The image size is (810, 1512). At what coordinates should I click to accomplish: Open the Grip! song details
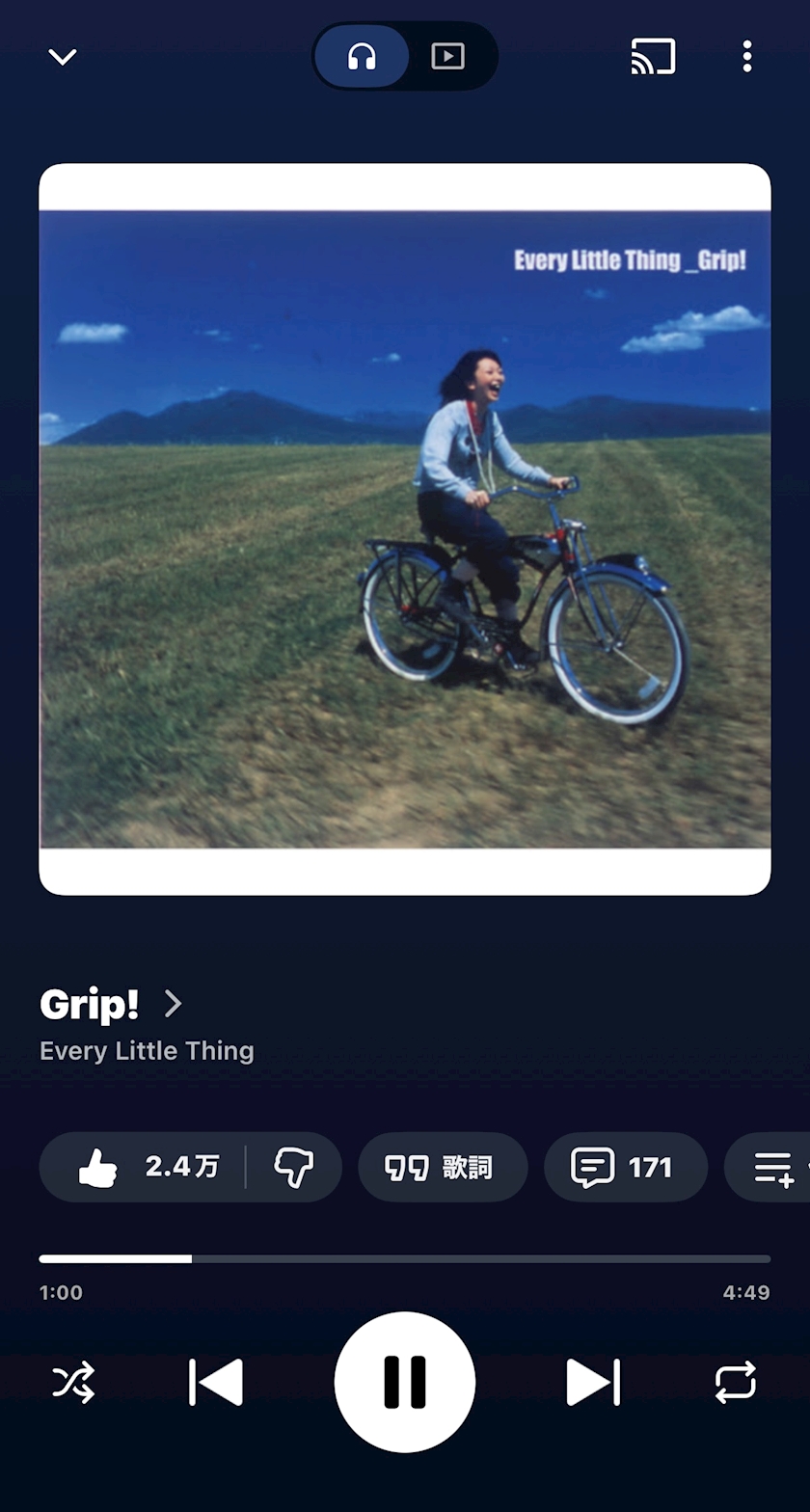pos(111,1004)
